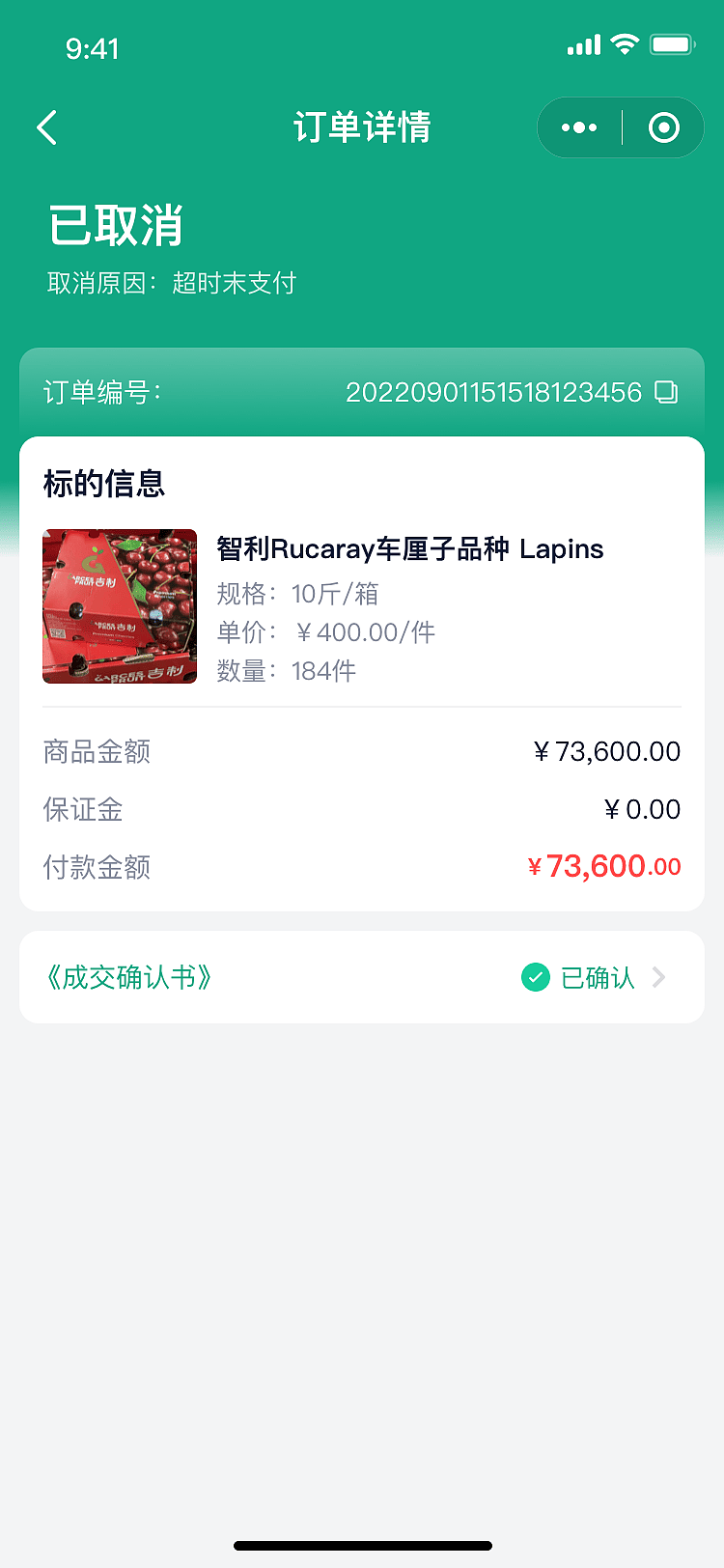Open the 已确认 confirmation details
The width and height of the screenshot is (724, 1568).
pos(596,977)
